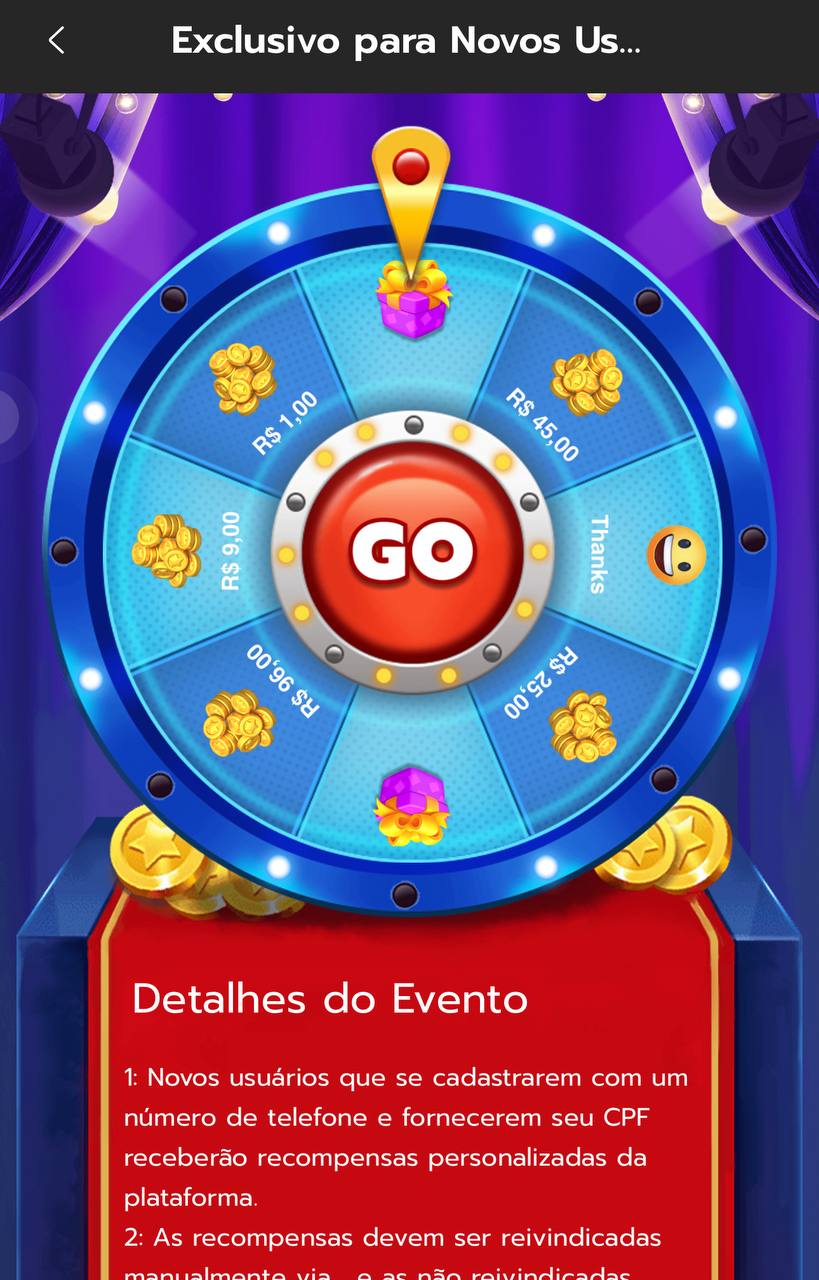Viewport: 819px width, 1280px height.
Task: Go back using the header arrow
Action: pos(56,41)
